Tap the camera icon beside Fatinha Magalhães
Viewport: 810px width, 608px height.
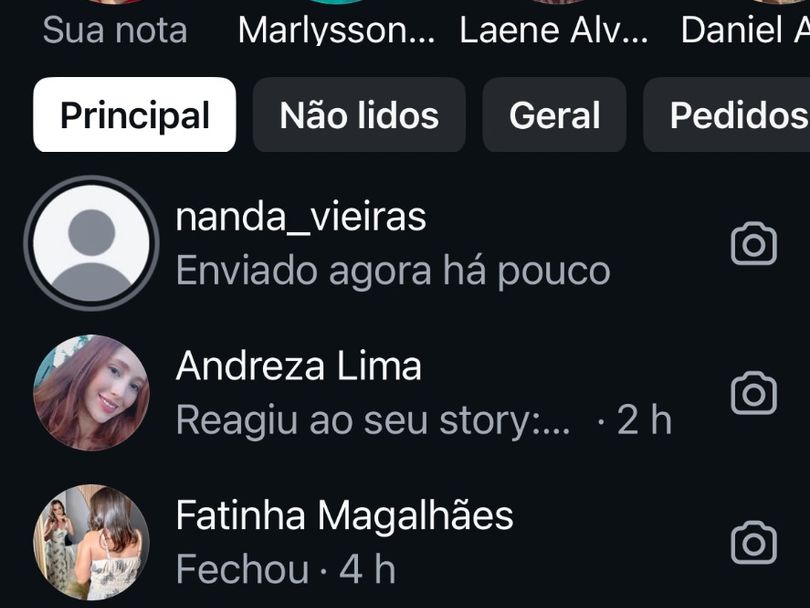tap(753, 544)
